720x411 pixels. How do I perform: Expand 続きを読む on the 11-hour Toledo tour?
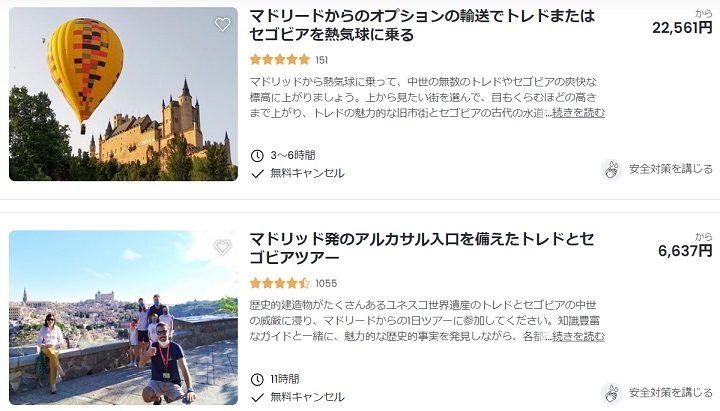pos(578,336)
